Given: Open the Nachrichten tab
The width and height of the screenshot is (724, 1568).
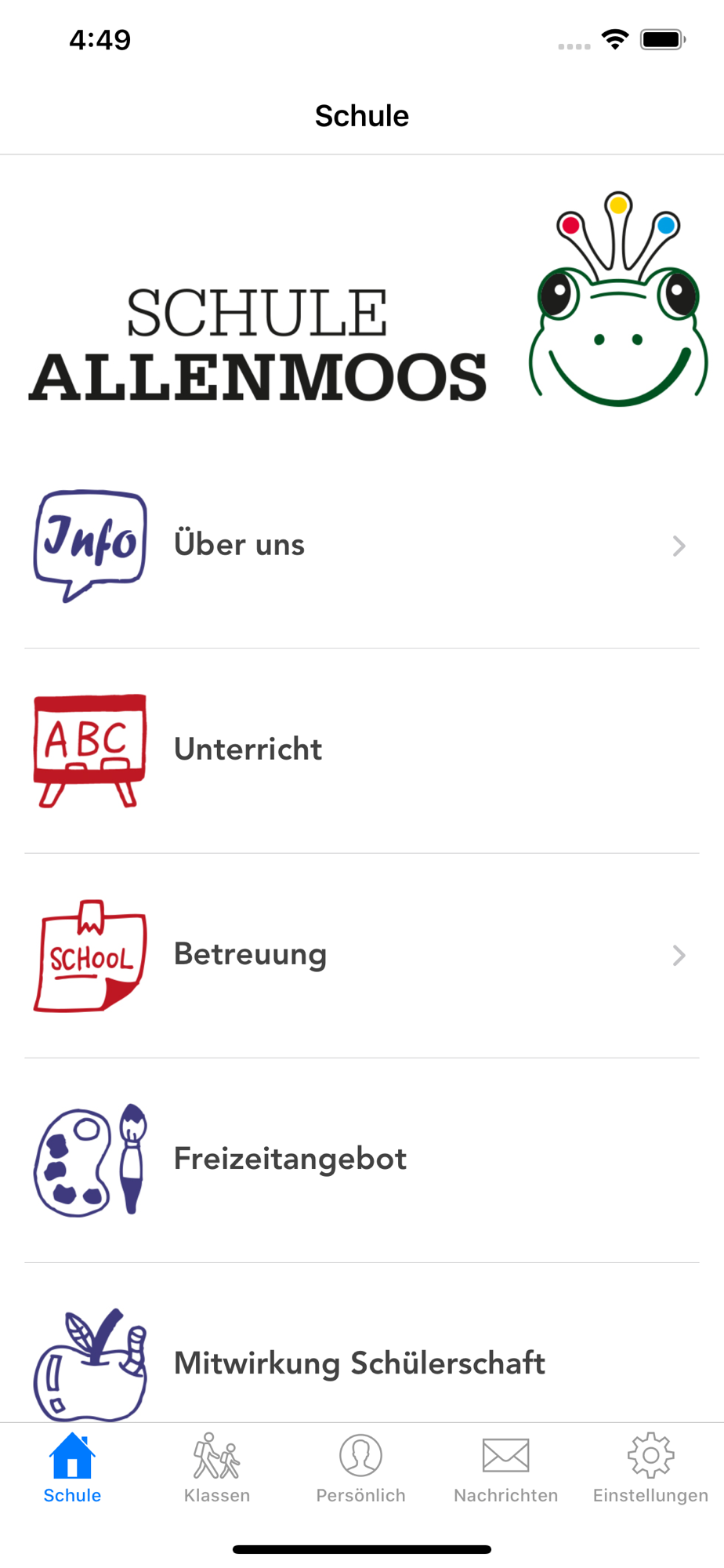Looking at the screenshot, I should pos(506,1468).
